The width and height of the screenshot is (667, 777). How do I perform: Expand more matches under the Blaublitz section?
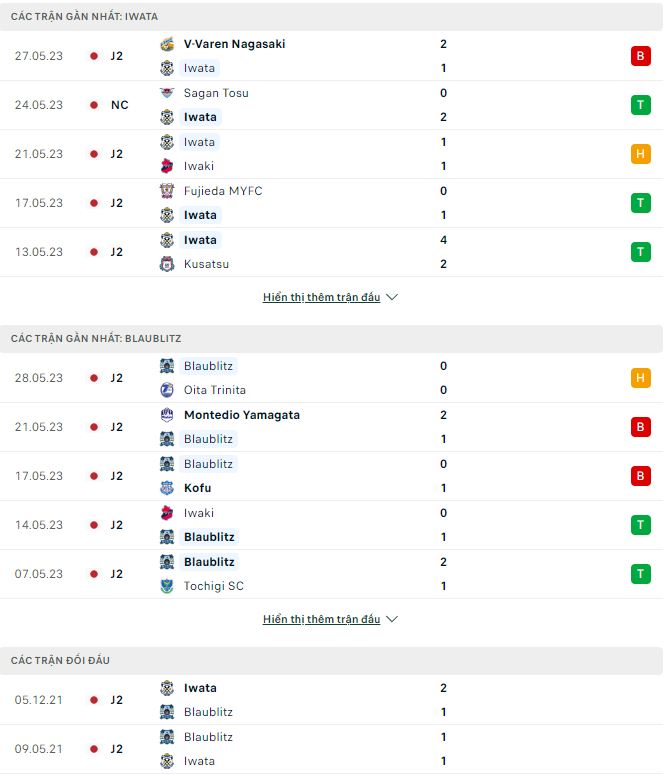click(x=330, y=620)
